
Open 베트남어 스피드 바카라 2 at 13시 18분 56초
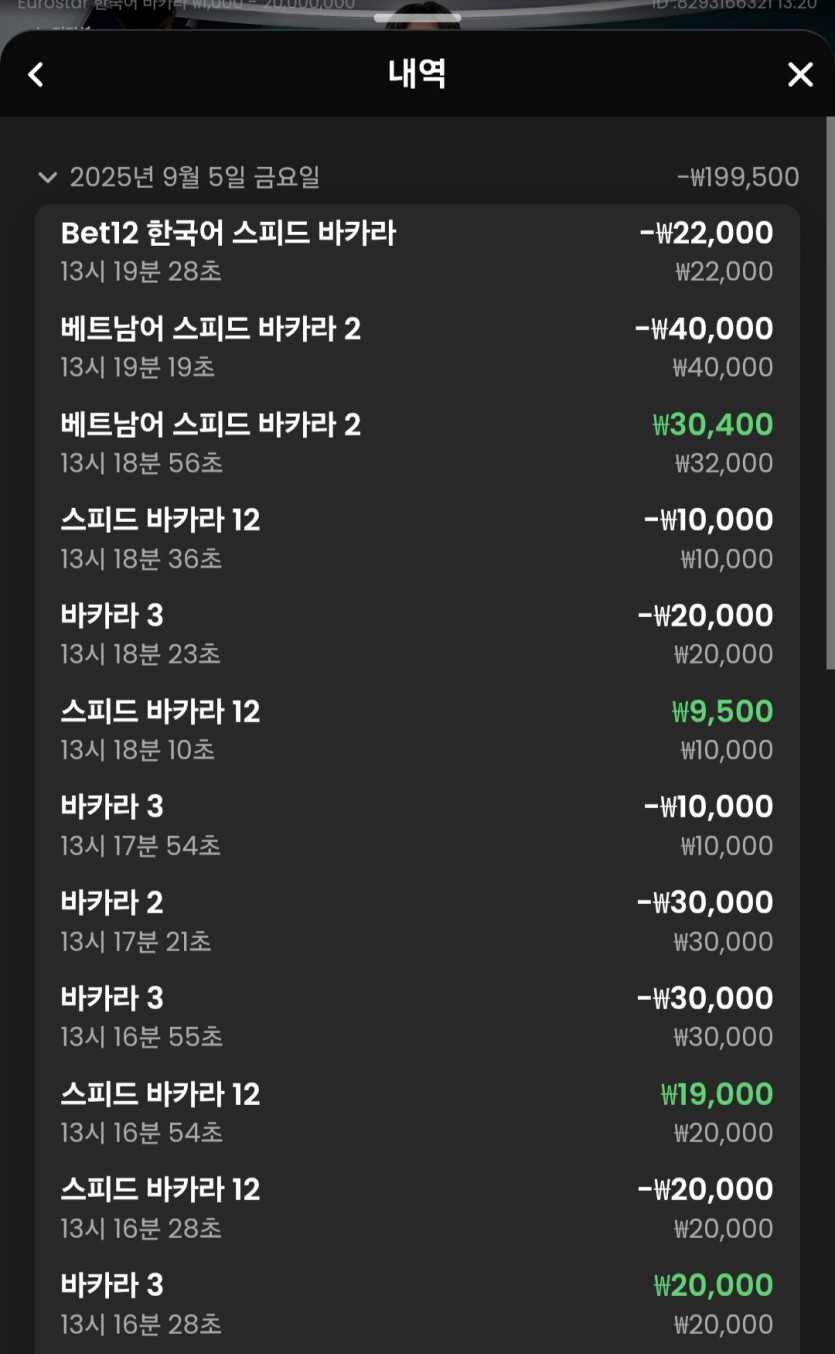[x=417, y=444]
